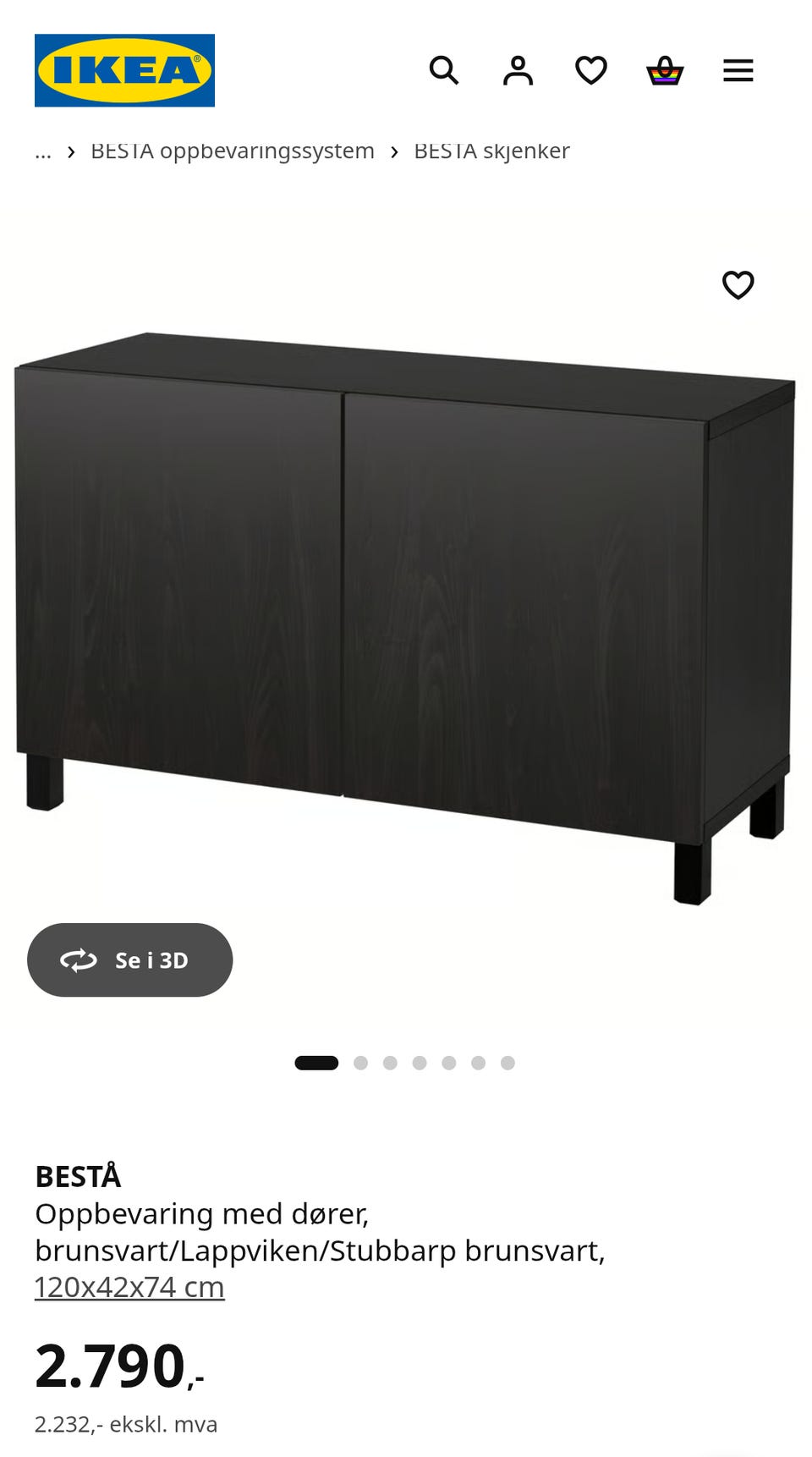The height and width of the screenshot is (1457, 812).
Task: Expand the collapsed breadcrumb ellipsis
Action: click(x=43, y=152)
